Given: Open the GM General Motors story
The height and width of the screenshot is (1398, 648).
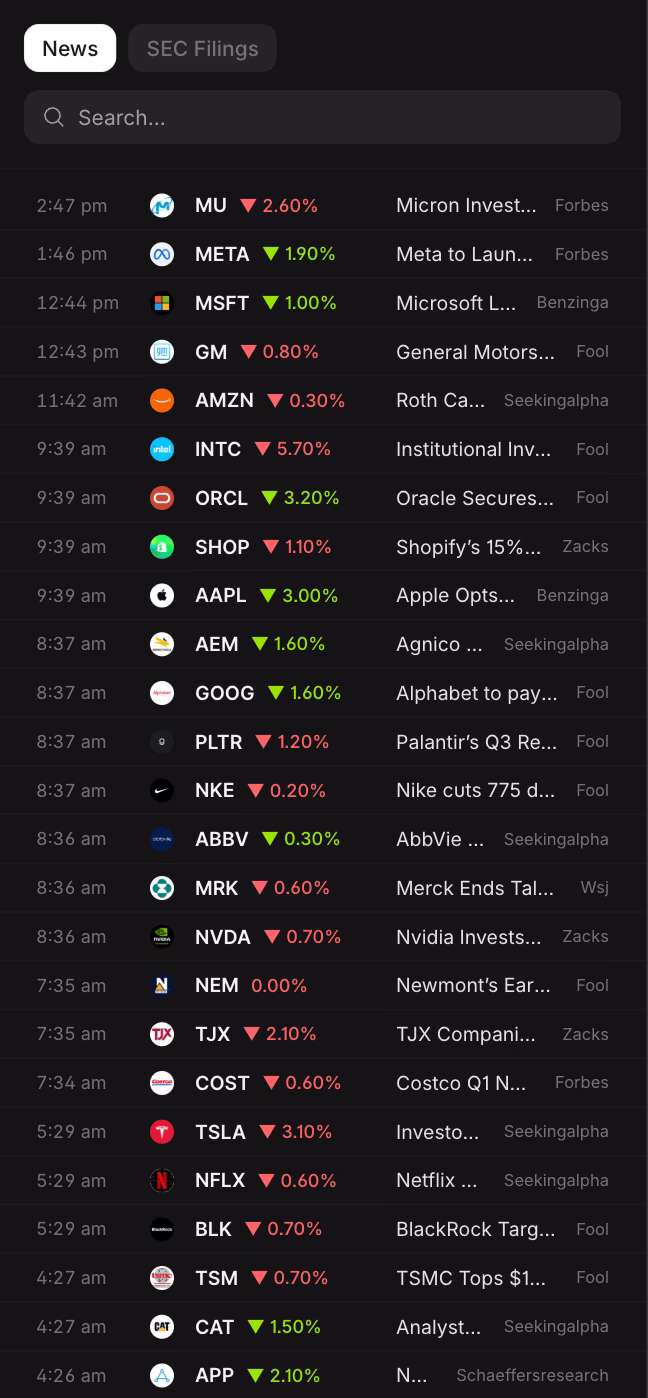Looking at the screenshot, I should pos(474,352).
